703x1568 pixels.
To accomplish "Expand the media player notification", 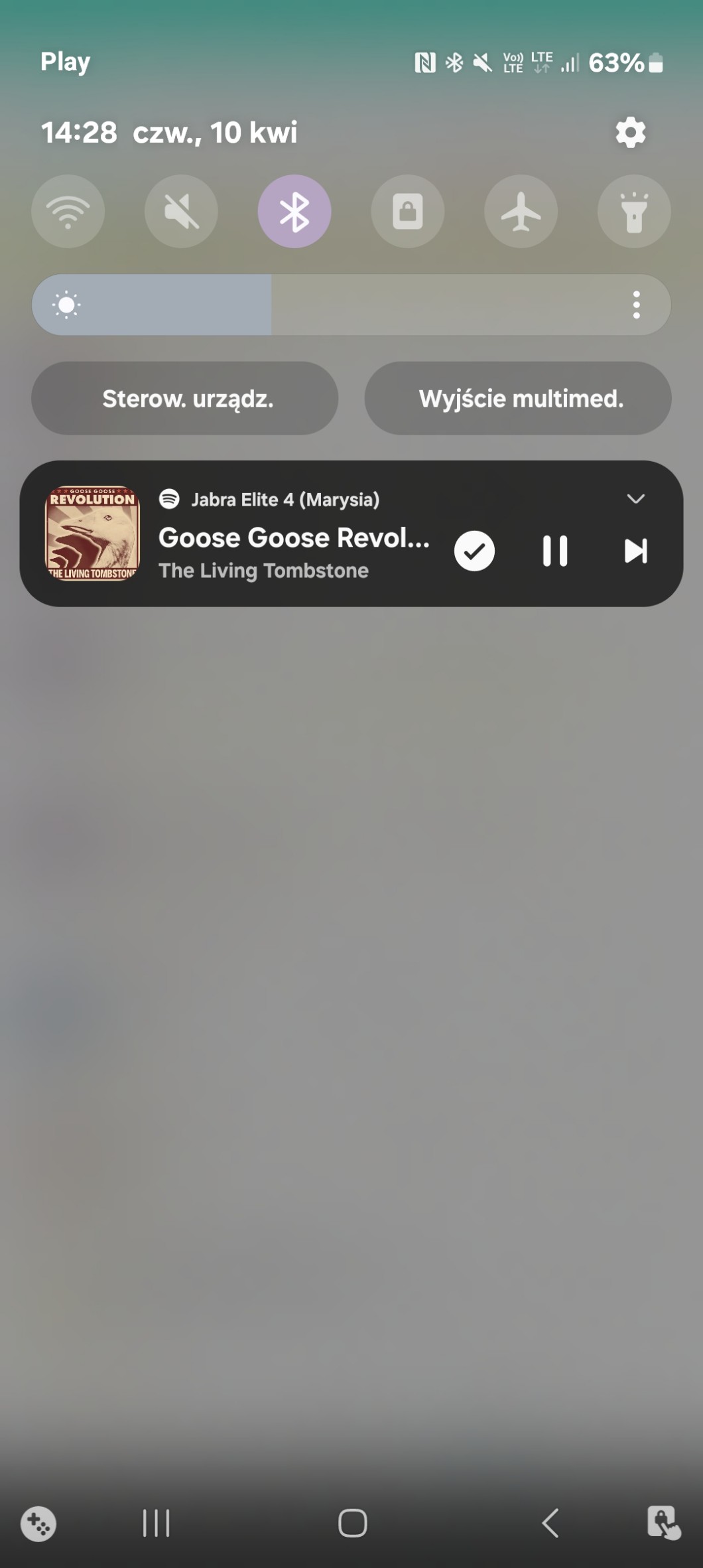I will click(x=635, y=499).
